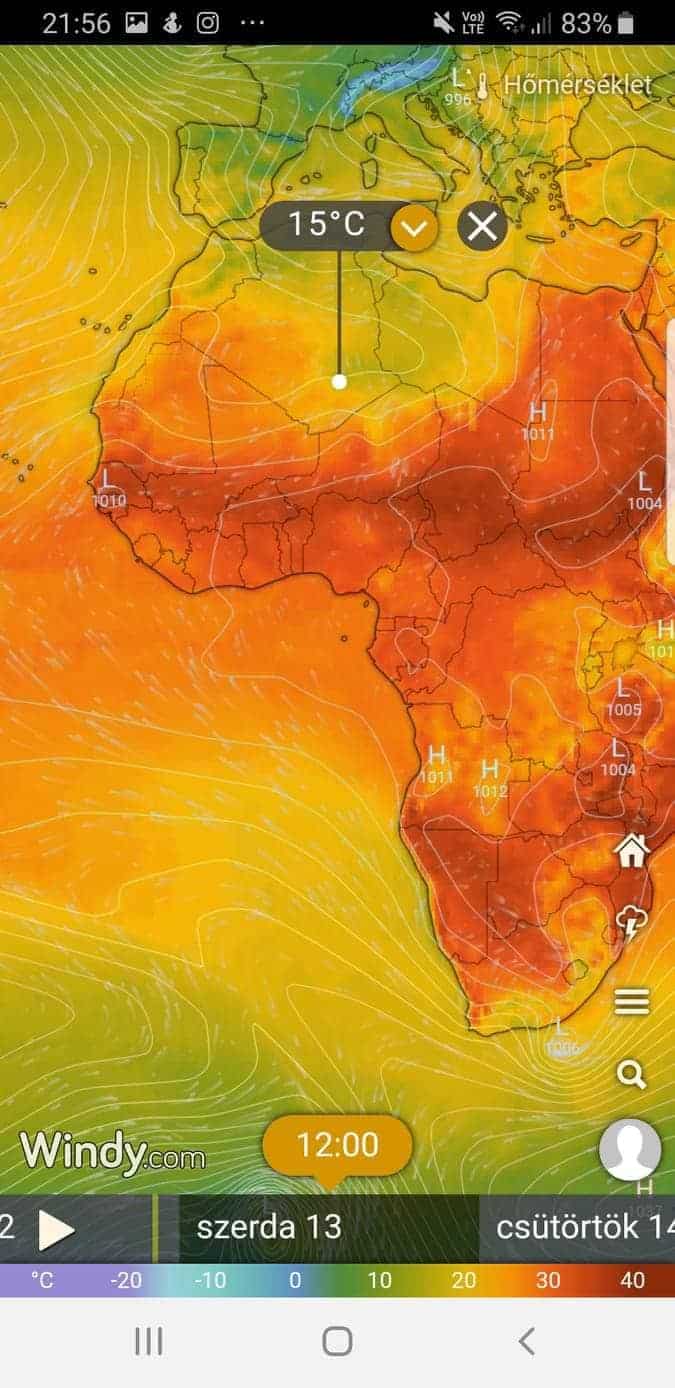Tap the 12:00 time indicator
This screenshot has width=675, height=1388.
(x=337, y=1146)
